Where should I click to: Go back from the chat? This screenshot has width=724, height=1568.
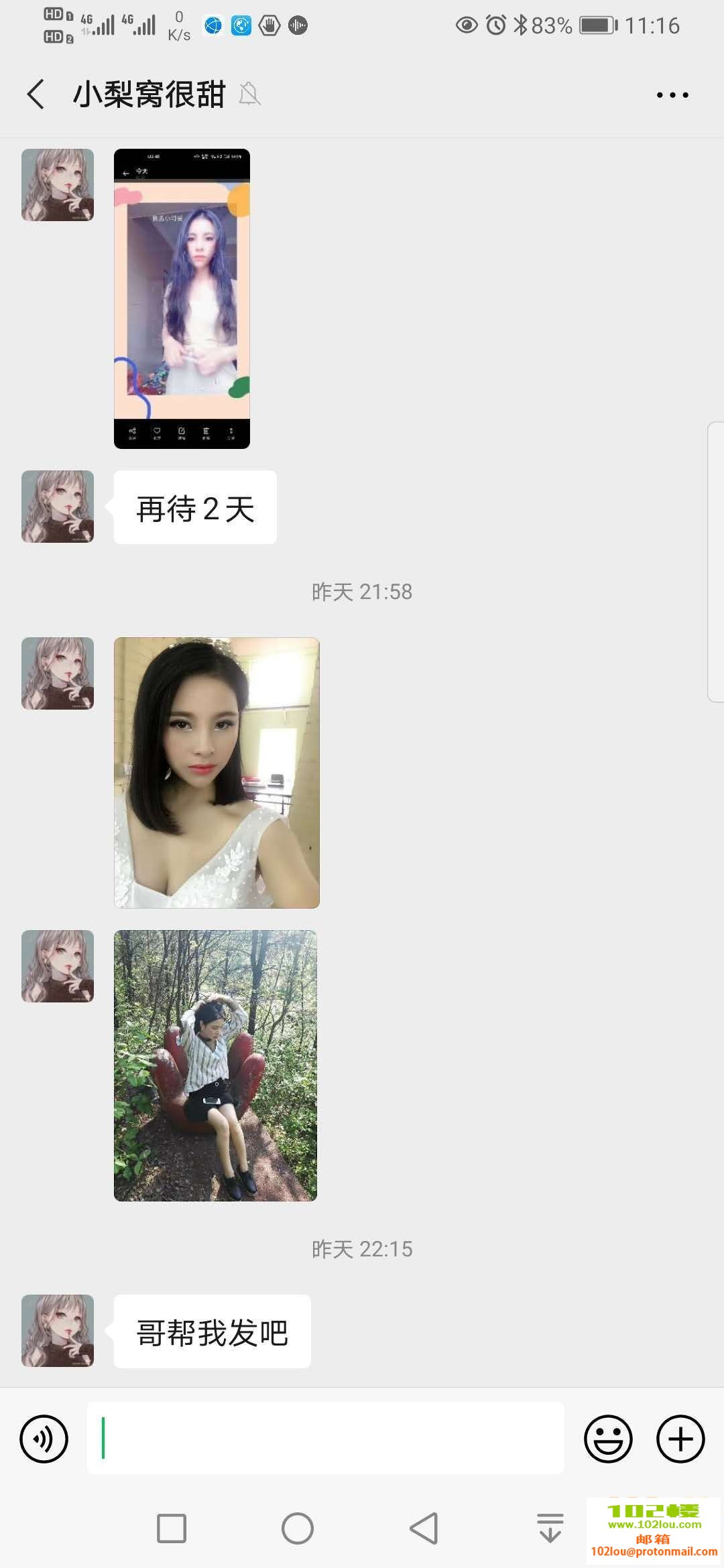36,94
